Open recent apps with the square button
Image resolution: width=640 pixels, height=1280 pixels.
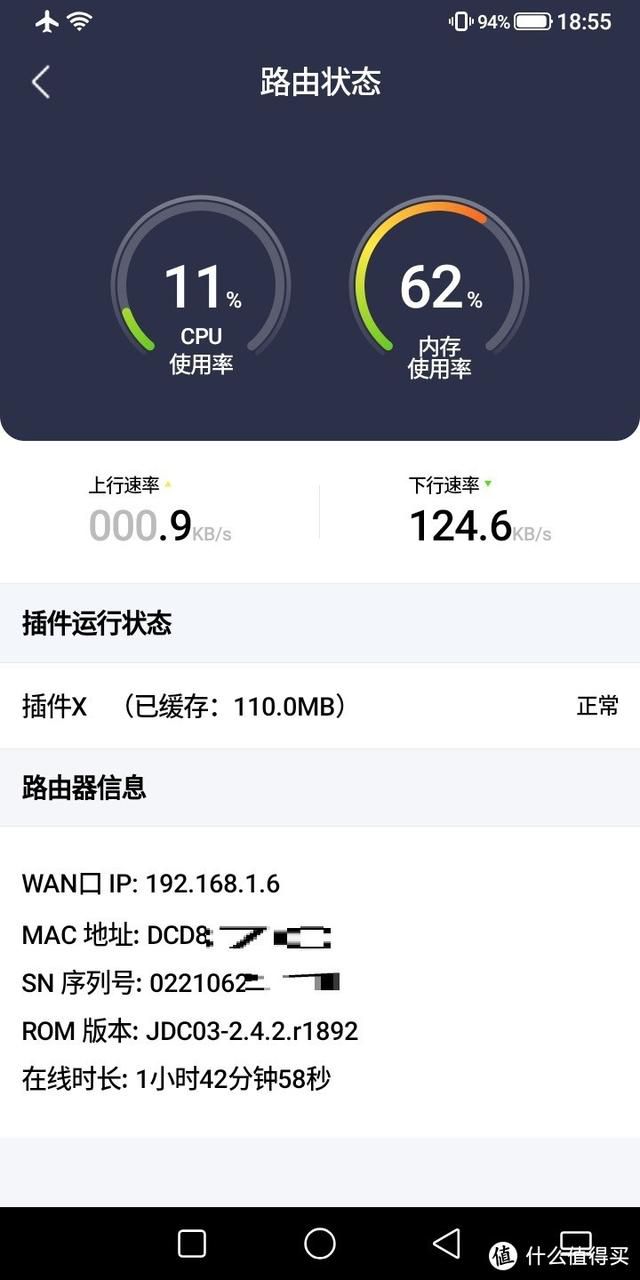click(x=192, y=1243)
